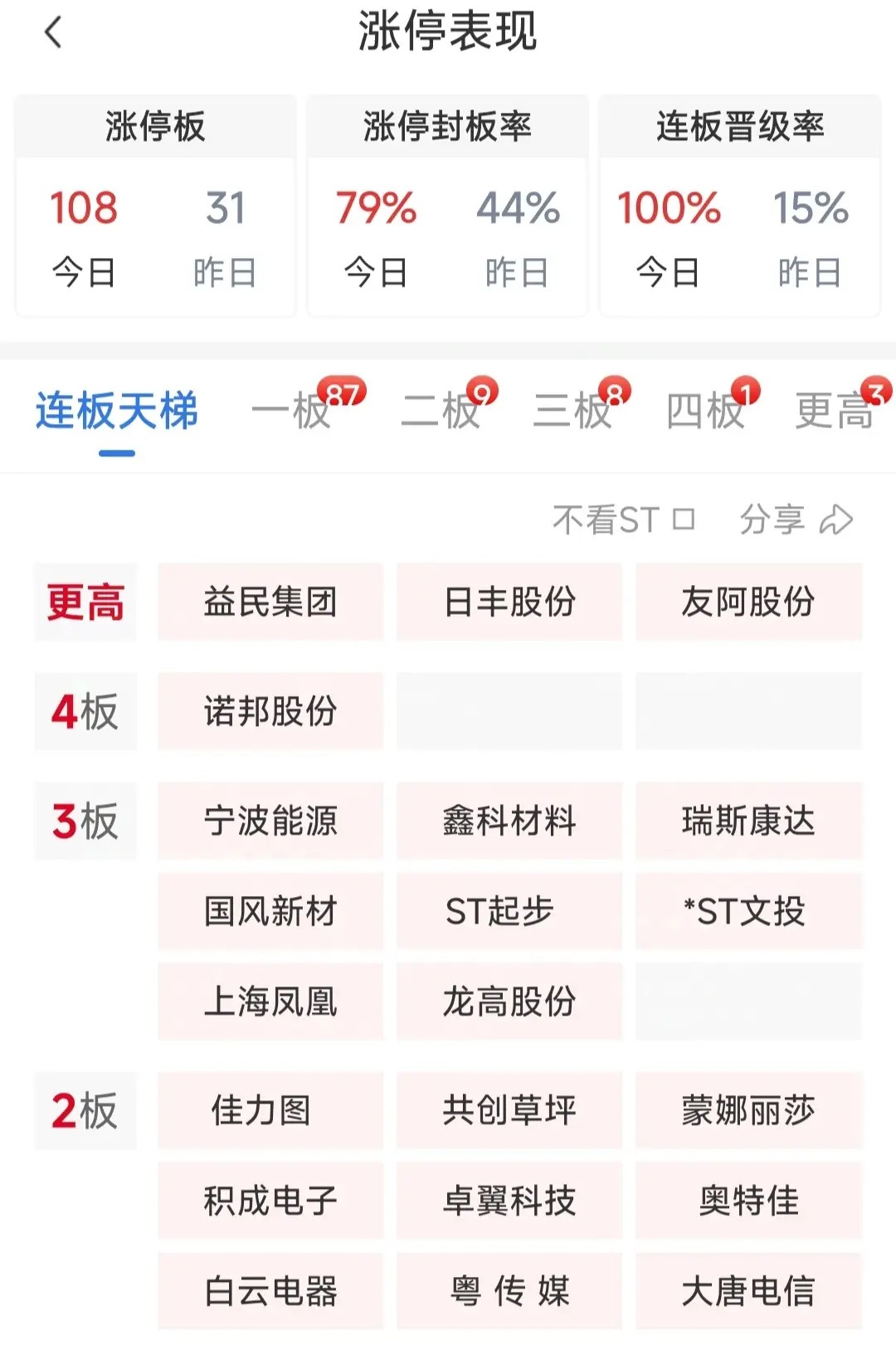View 友阿股份 stock details
The height and width of the screenshot is (1345, 896).
tap(748, 602)
